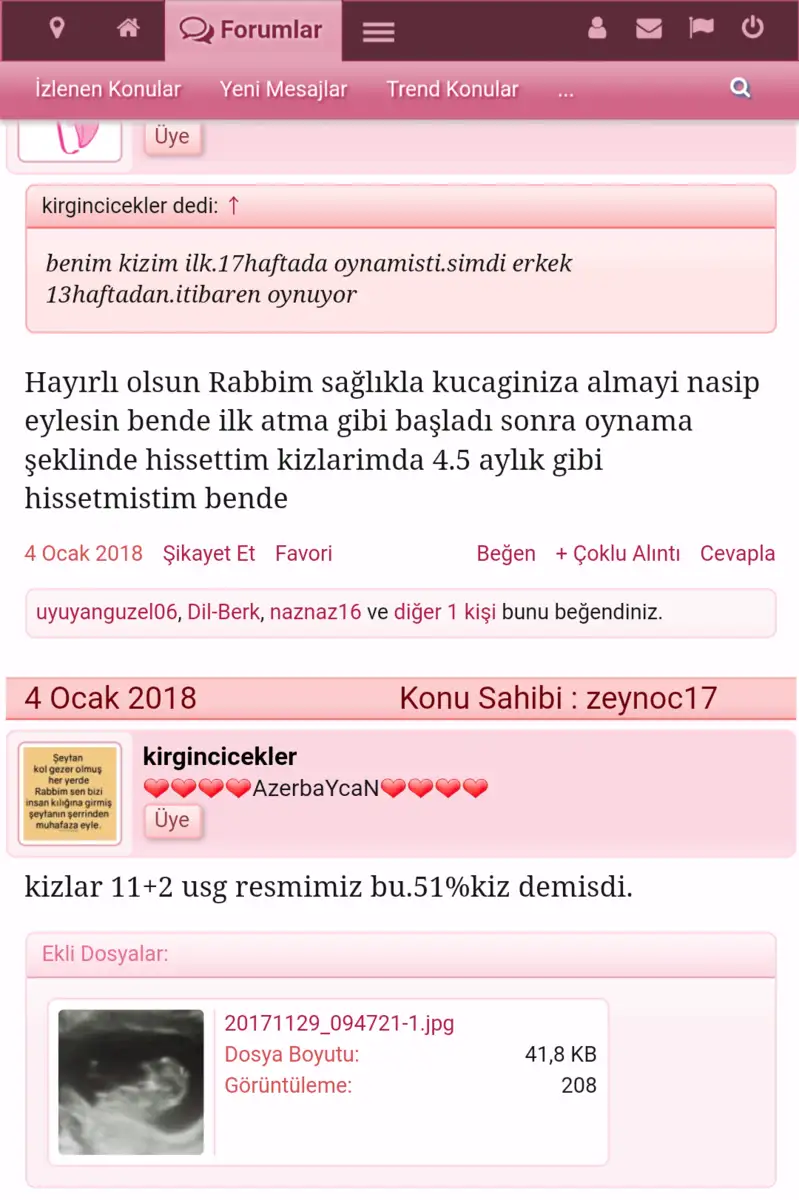
Task: Open the hamburger menu
Action: [x=378, y=32]
